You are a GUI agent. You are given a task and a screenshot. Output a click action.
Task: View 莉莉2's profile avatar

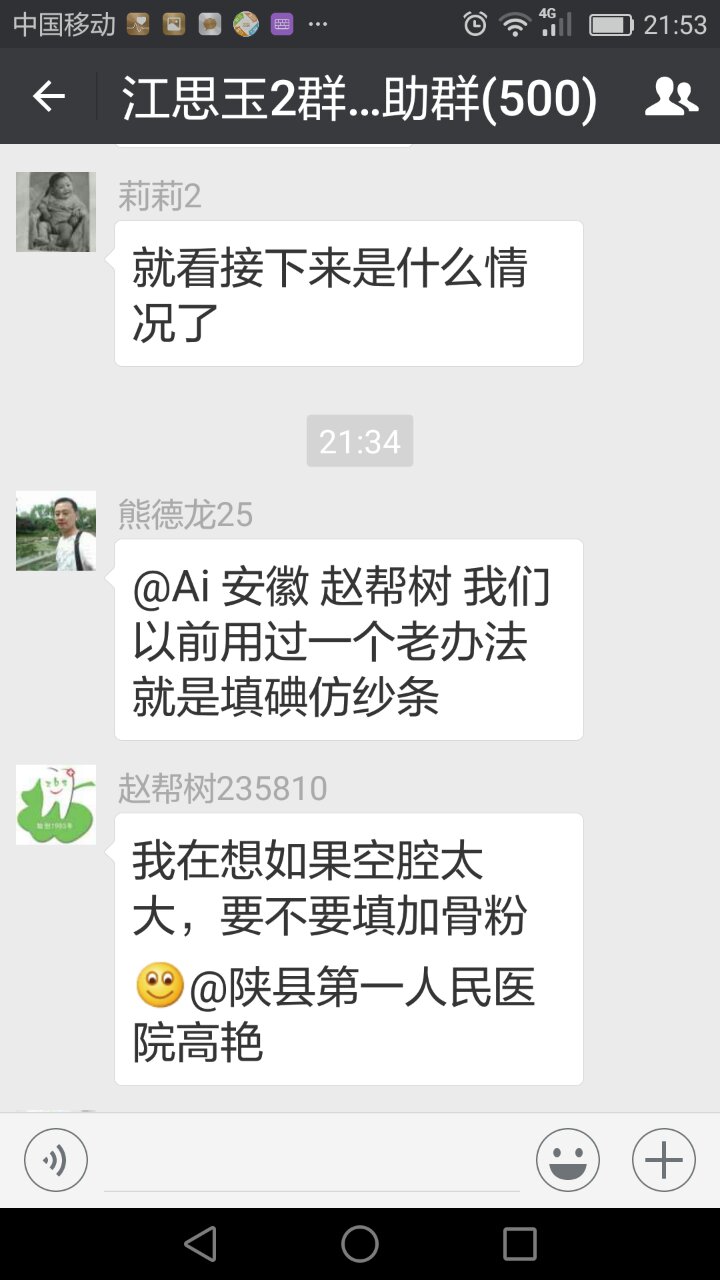(56, 212)
